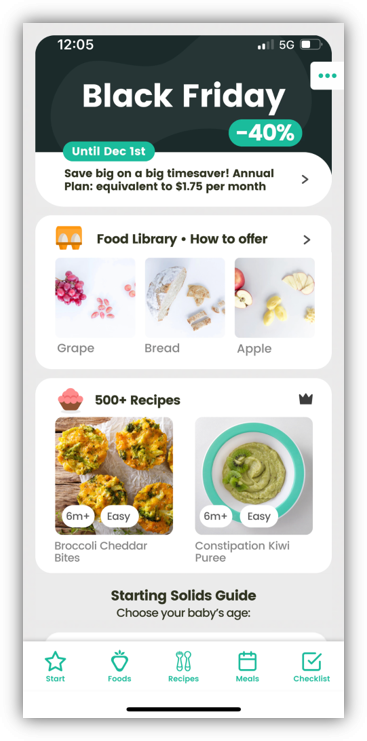Switch to the Checklist tab

(x=312, y=666)
